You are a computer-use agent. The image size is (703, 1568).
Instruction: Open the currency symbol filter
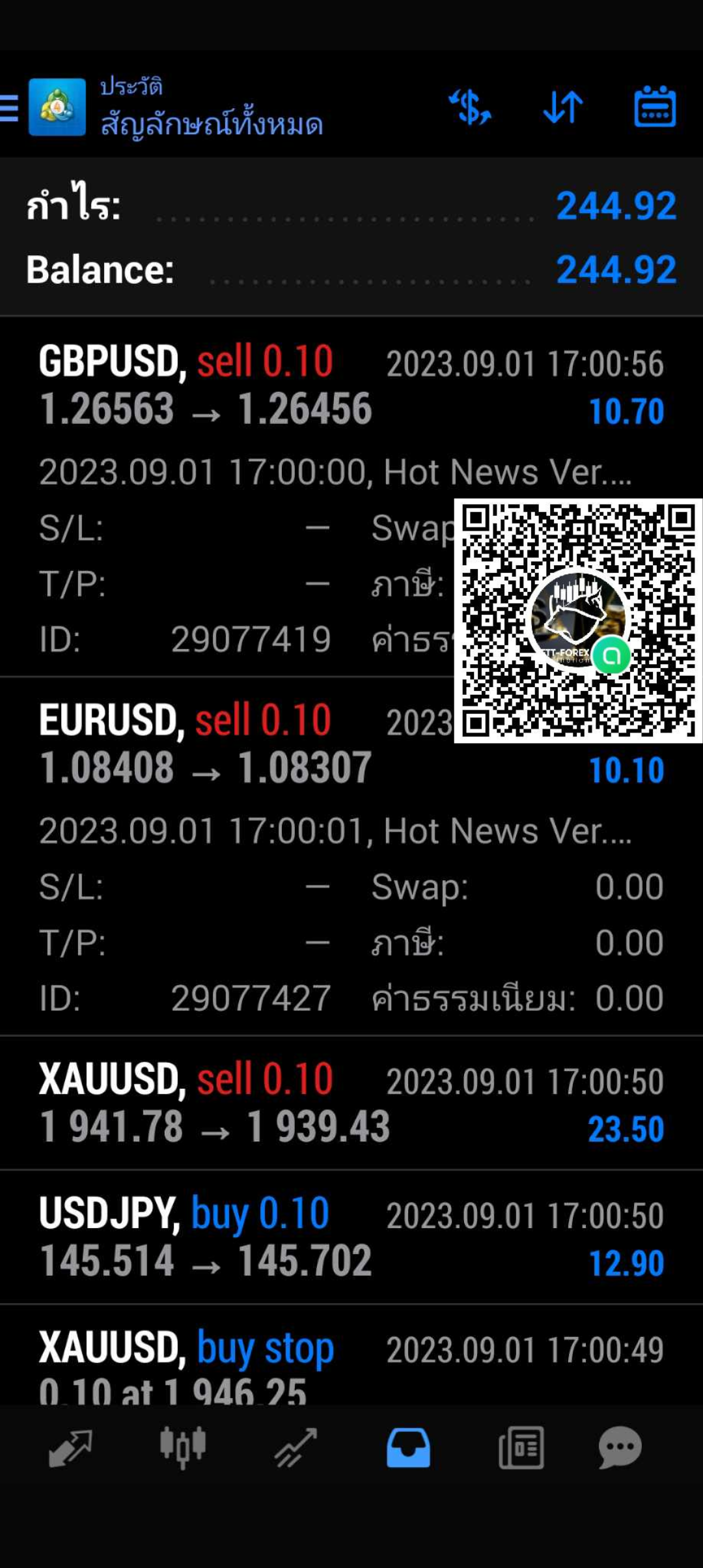[x=470, y=107]
